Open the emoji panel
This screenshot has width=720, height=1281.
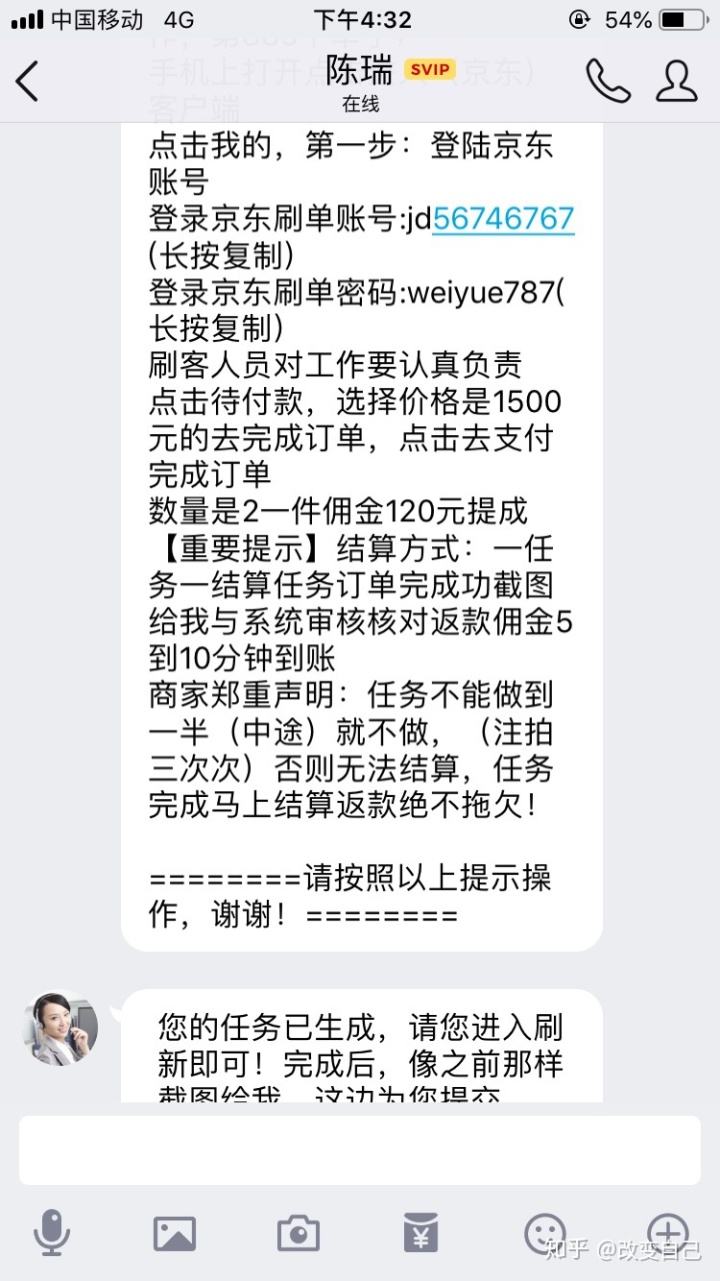tap(545, 1232)
